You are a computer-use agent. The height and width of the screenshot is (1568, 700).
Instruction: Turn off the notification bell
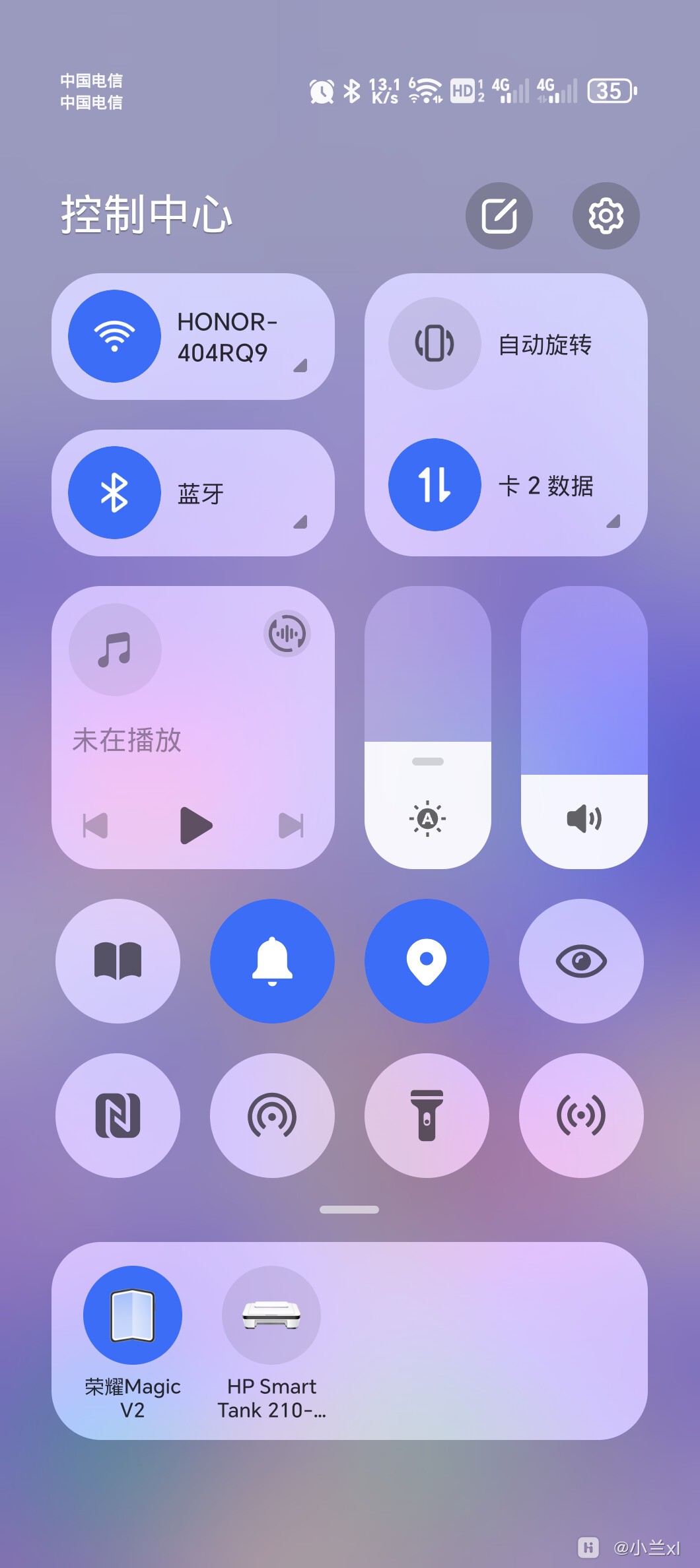[272, 962]
